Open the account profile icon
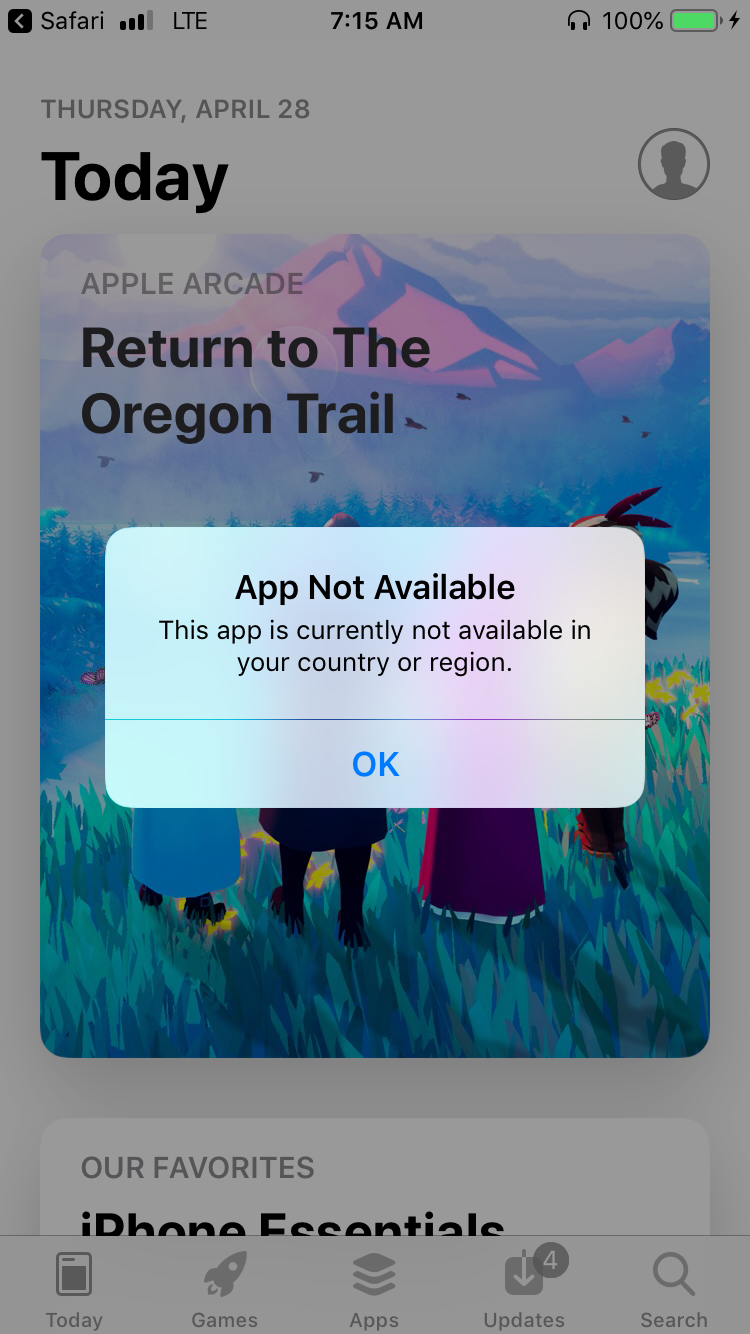 click(673, 164)
